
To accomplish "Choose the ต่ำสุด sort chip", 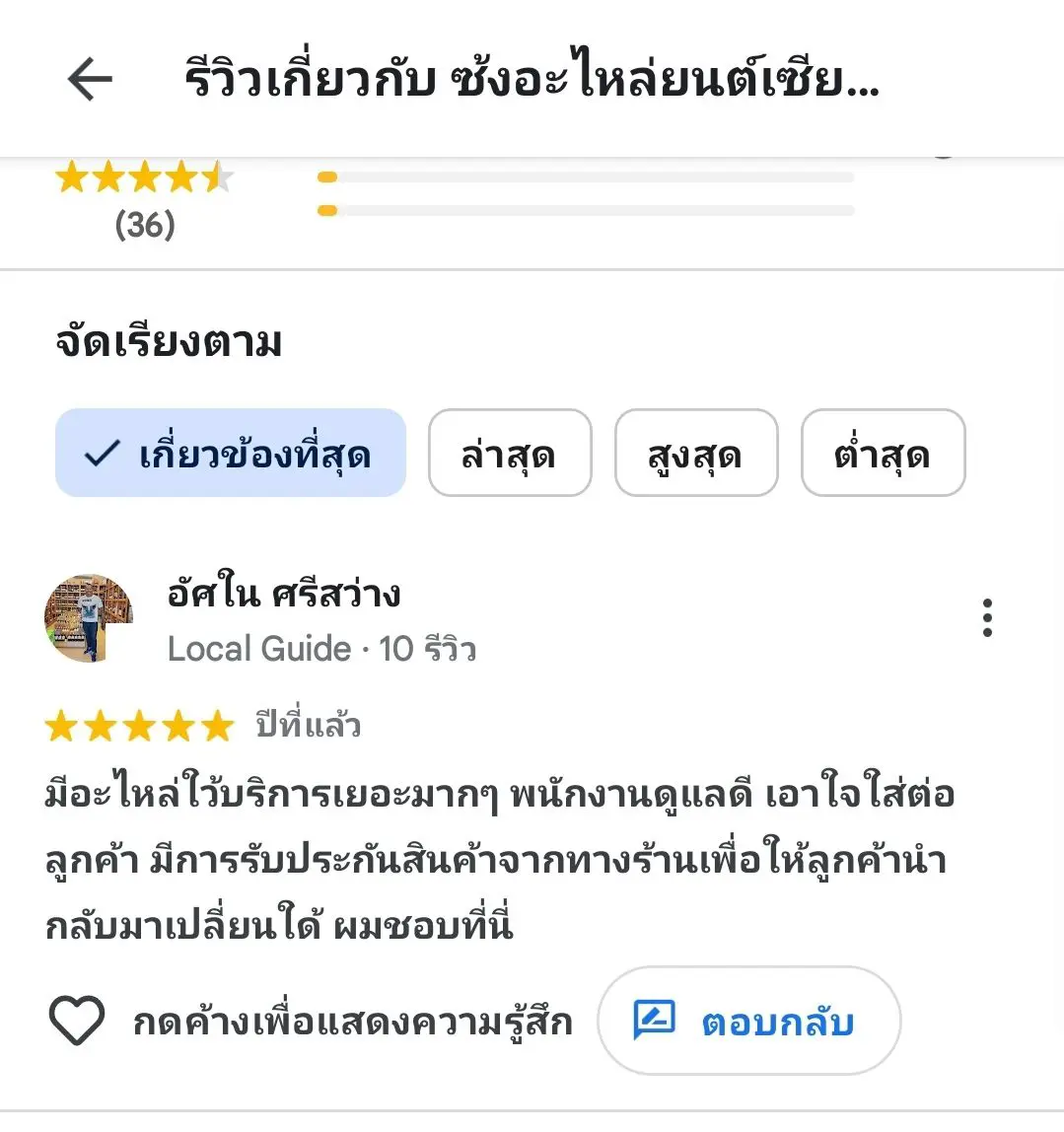I will [x=882, y=454].
